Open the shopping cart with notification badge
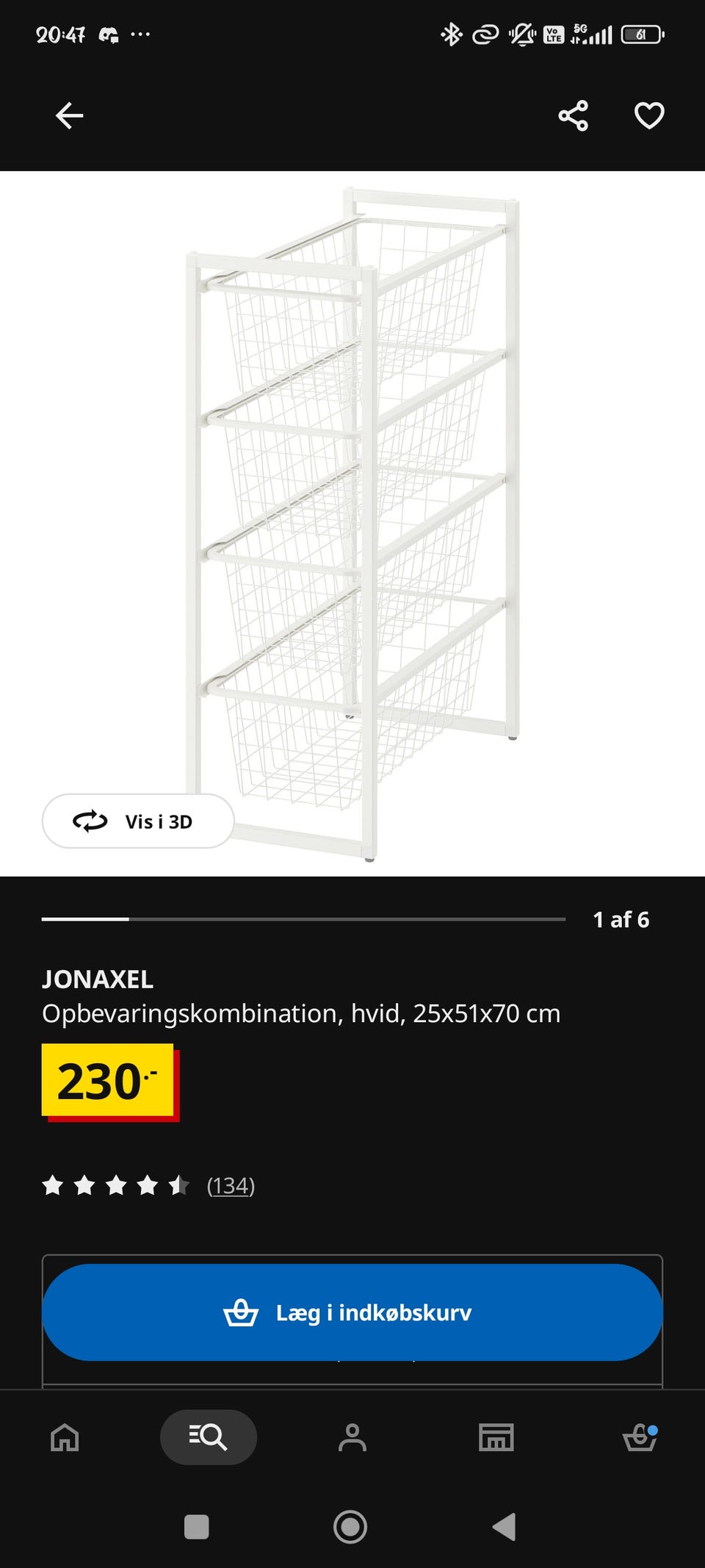Screen dimensions: 705x1568 coord(640,1438)
